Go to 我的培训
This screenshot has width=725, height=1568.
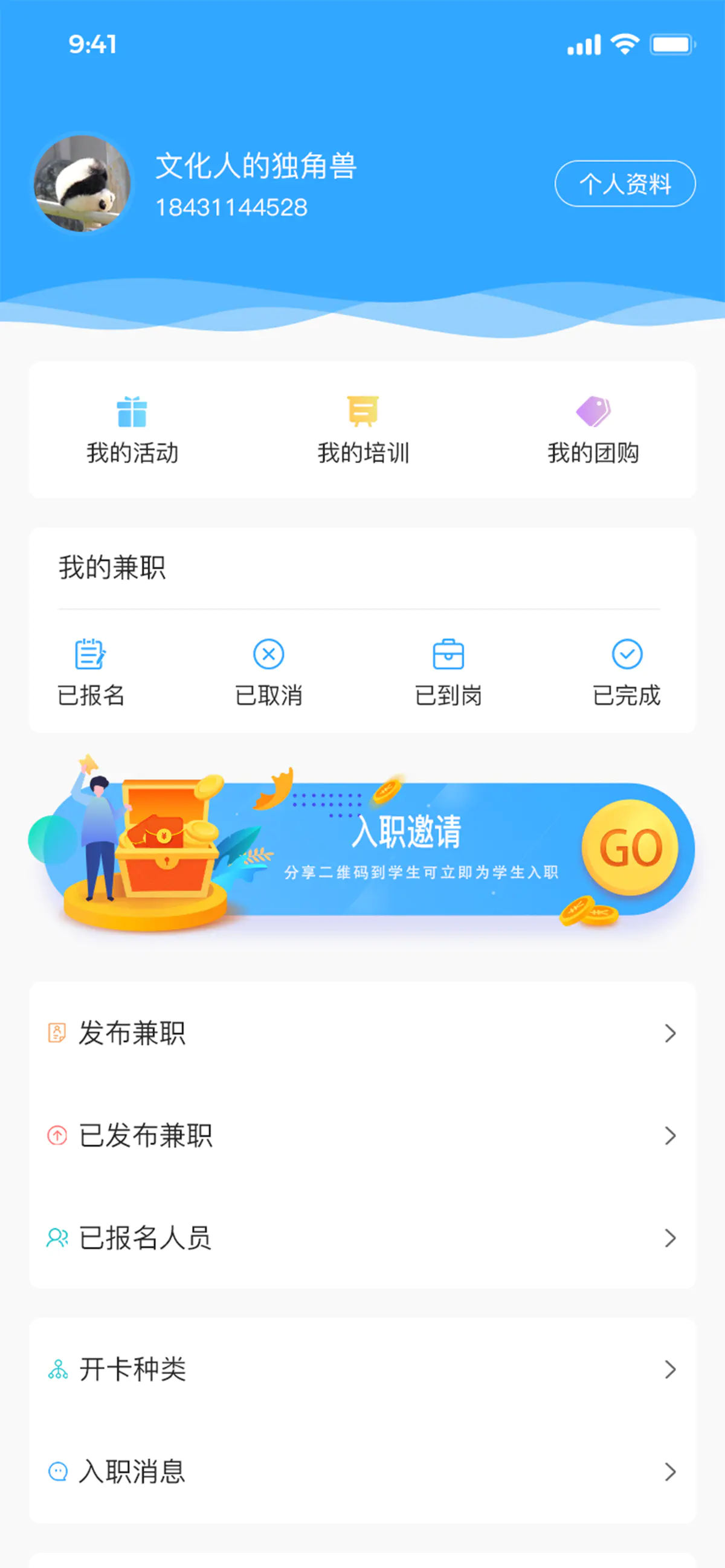[363, 430]
